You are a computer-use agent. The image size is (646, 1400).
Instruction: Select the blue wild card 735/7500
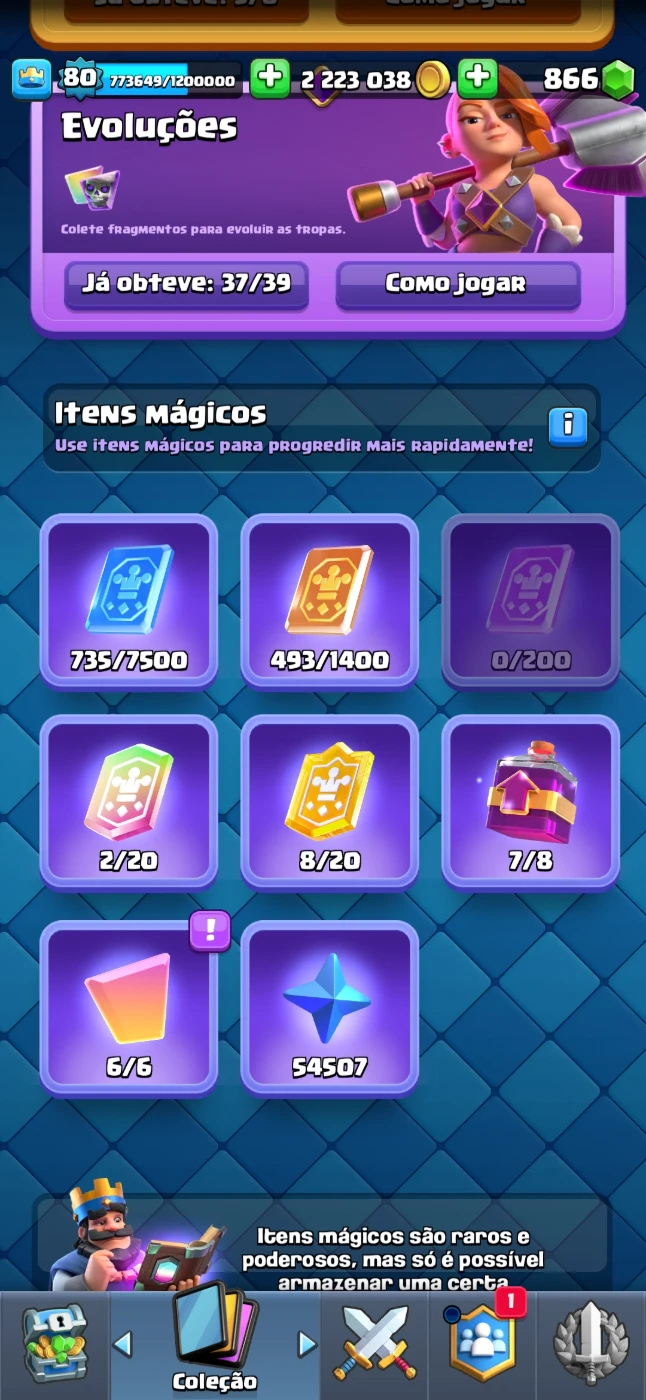[x=129, y=601]
